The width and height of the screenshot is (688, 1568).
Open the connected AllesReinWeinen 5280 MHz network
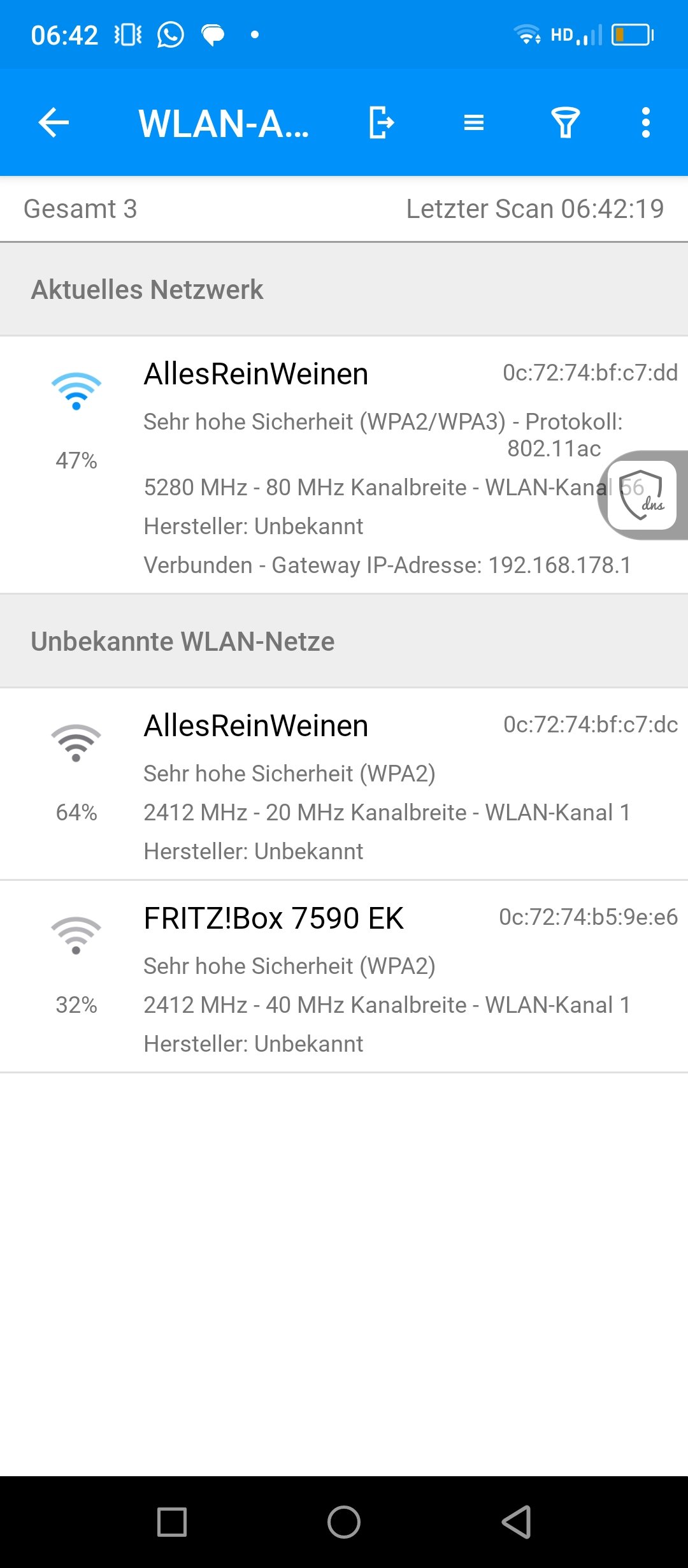coord(344,465)
